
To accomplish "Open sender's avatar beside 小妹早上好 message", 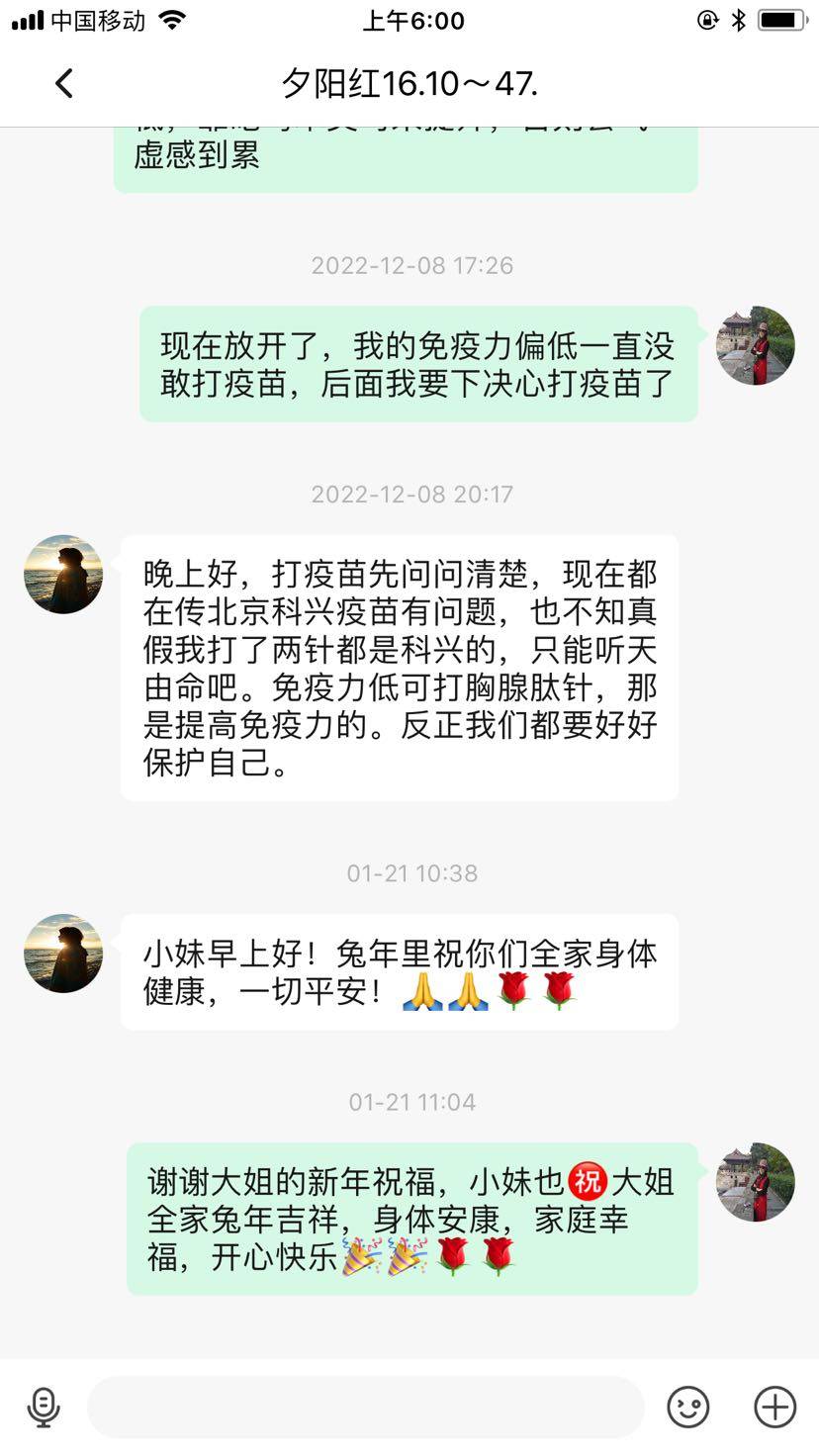I will [x=63, y=954].
